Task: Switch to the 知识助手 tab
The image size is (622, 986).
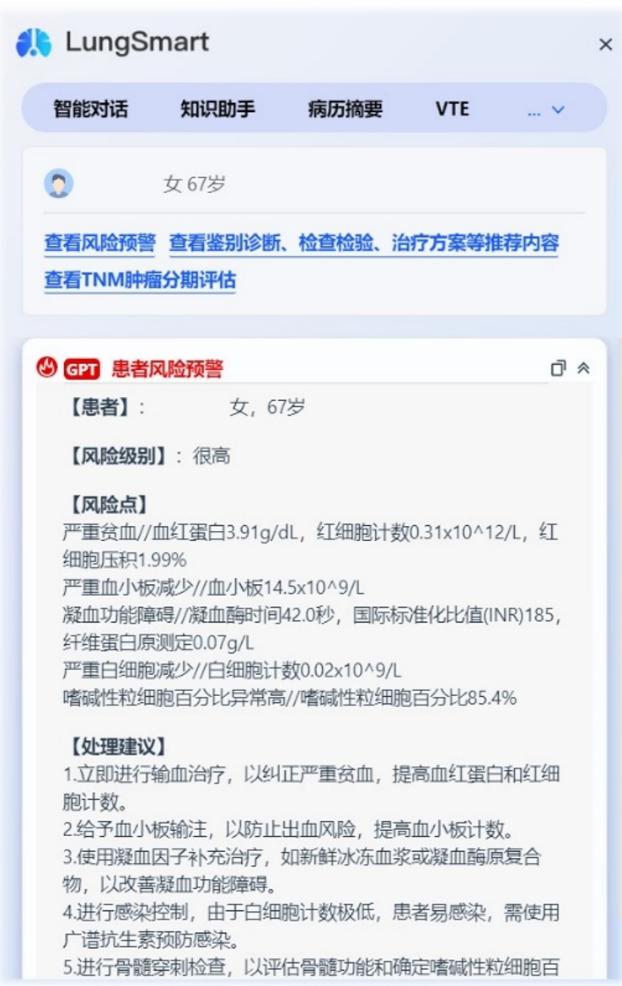Action: coord(218,109)
